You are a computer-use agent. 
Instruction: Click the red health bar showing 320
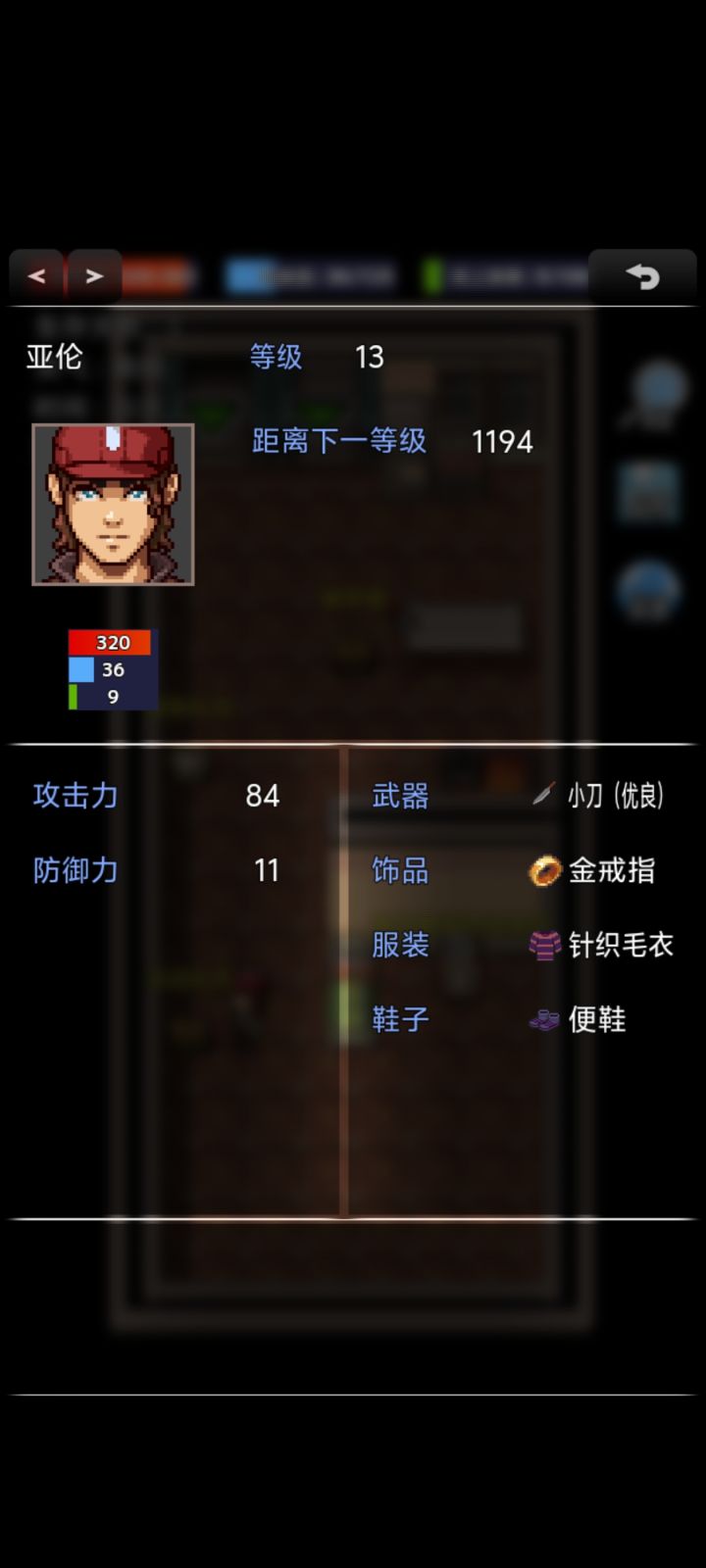coord(110,642)
